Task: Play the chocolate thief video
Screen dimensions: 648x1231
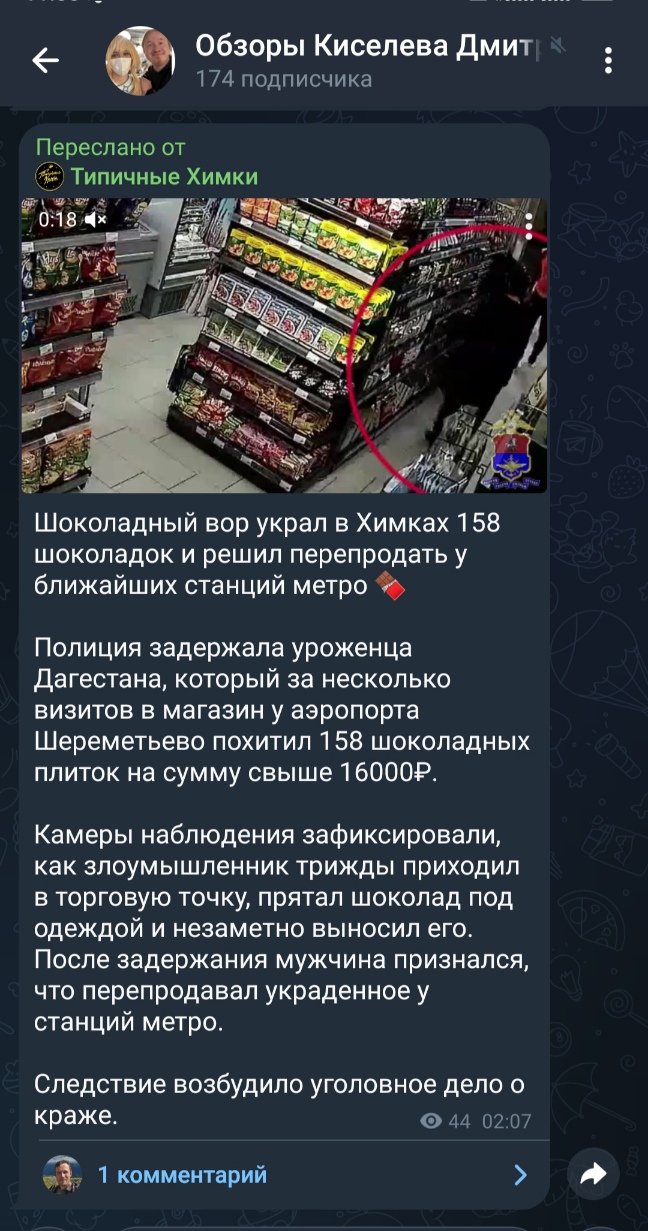Action: [284, 344]
